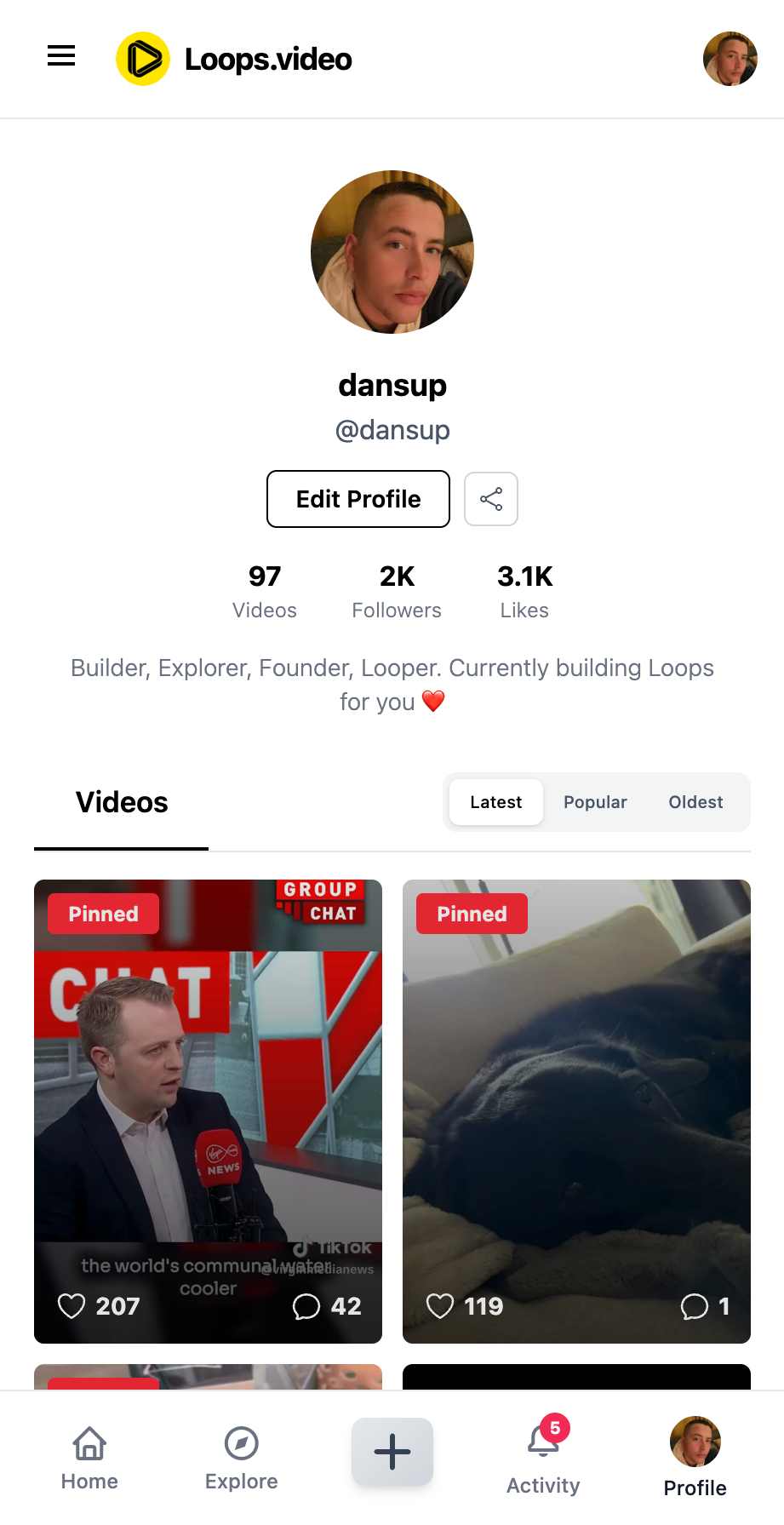View the 2K Followers list
The width and height of the screenshot is (784, 1525).
(x=397, y=592)
